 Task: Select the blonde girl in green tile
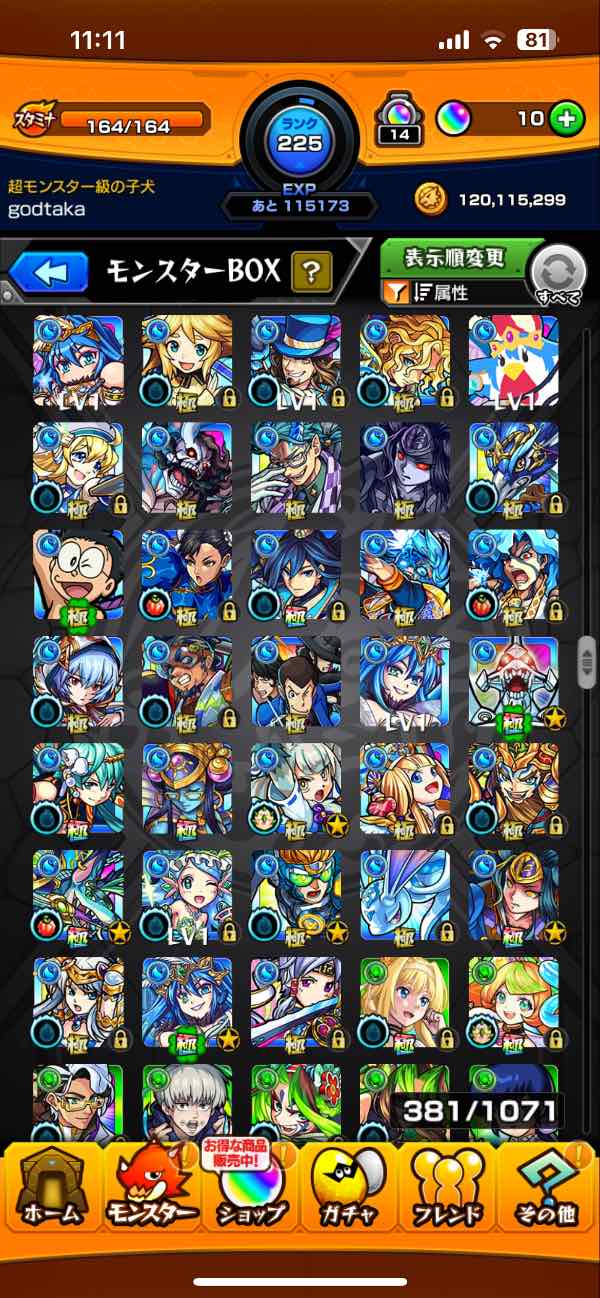point(404,1000)
